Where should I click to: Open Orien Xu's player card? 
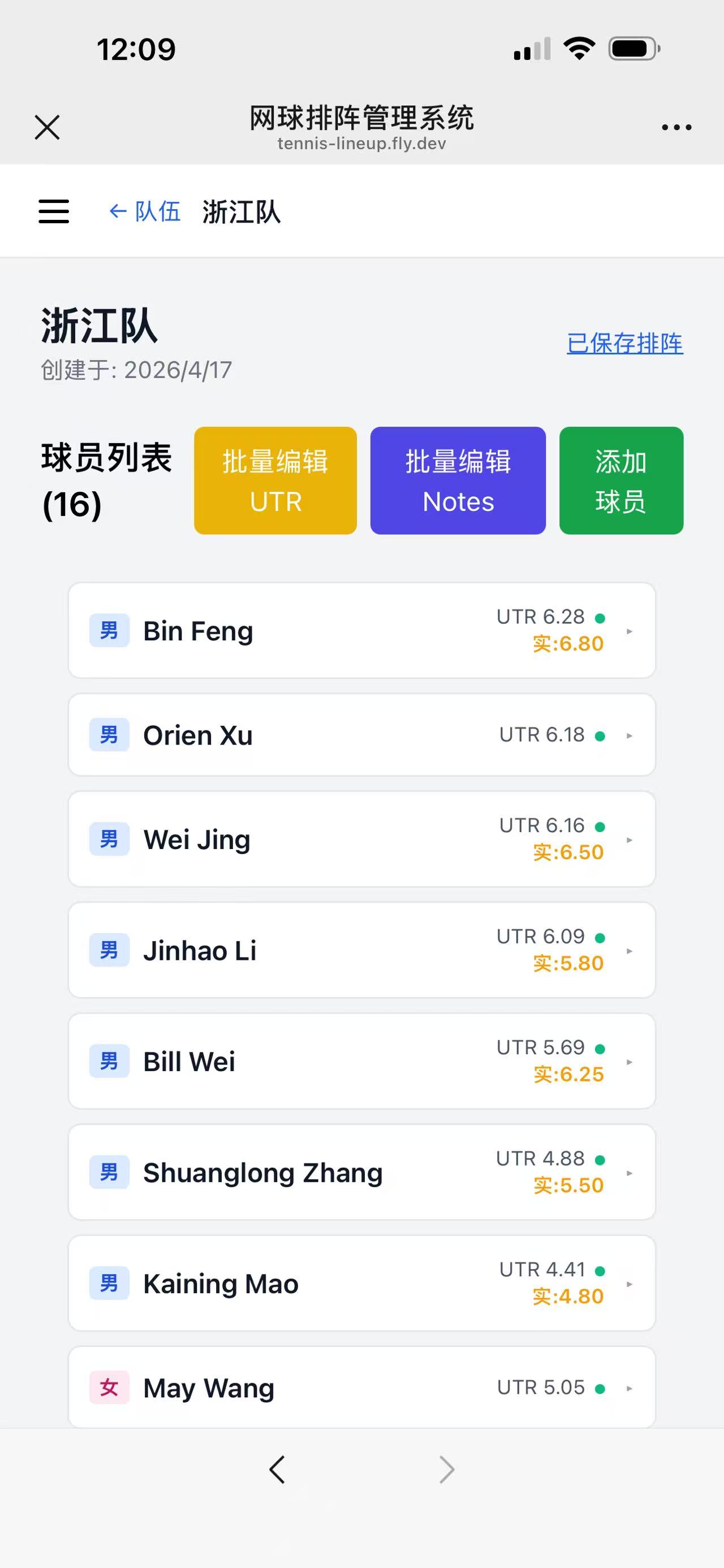pyautogui.click(x=361, y=735)
